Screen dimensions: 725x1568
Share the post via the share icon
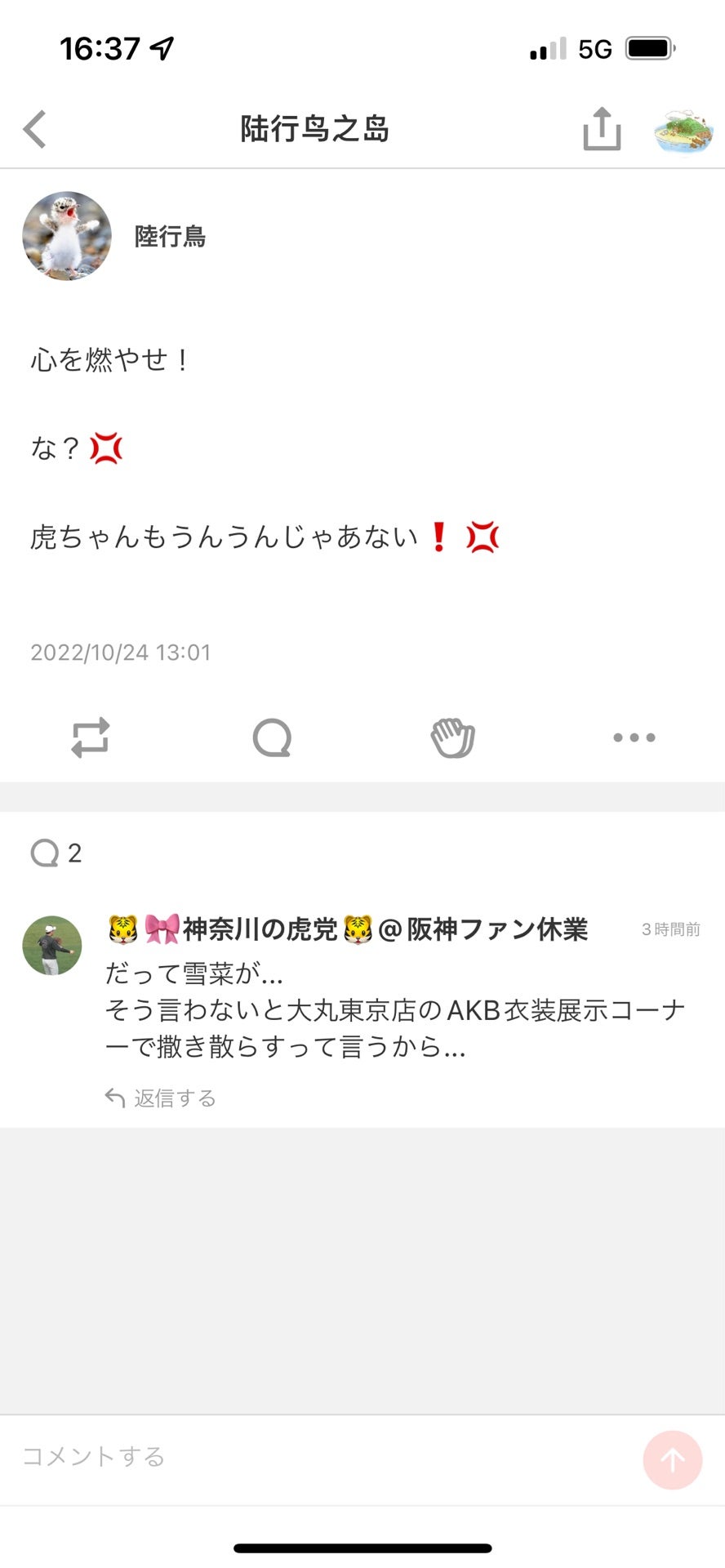[602, 129]
